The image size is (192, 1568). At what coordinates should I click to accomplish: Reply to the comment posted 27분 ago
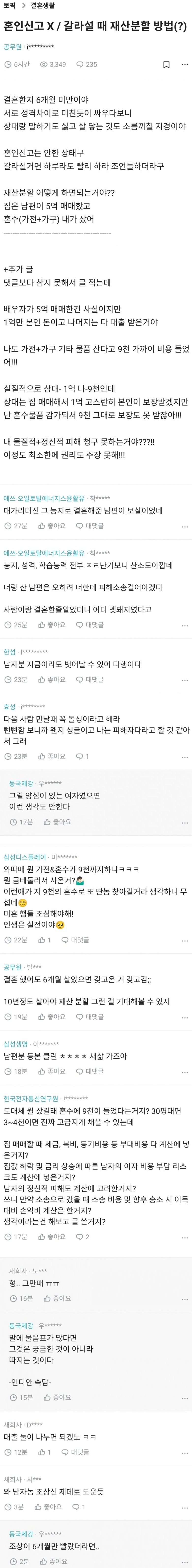click(89, 525)
